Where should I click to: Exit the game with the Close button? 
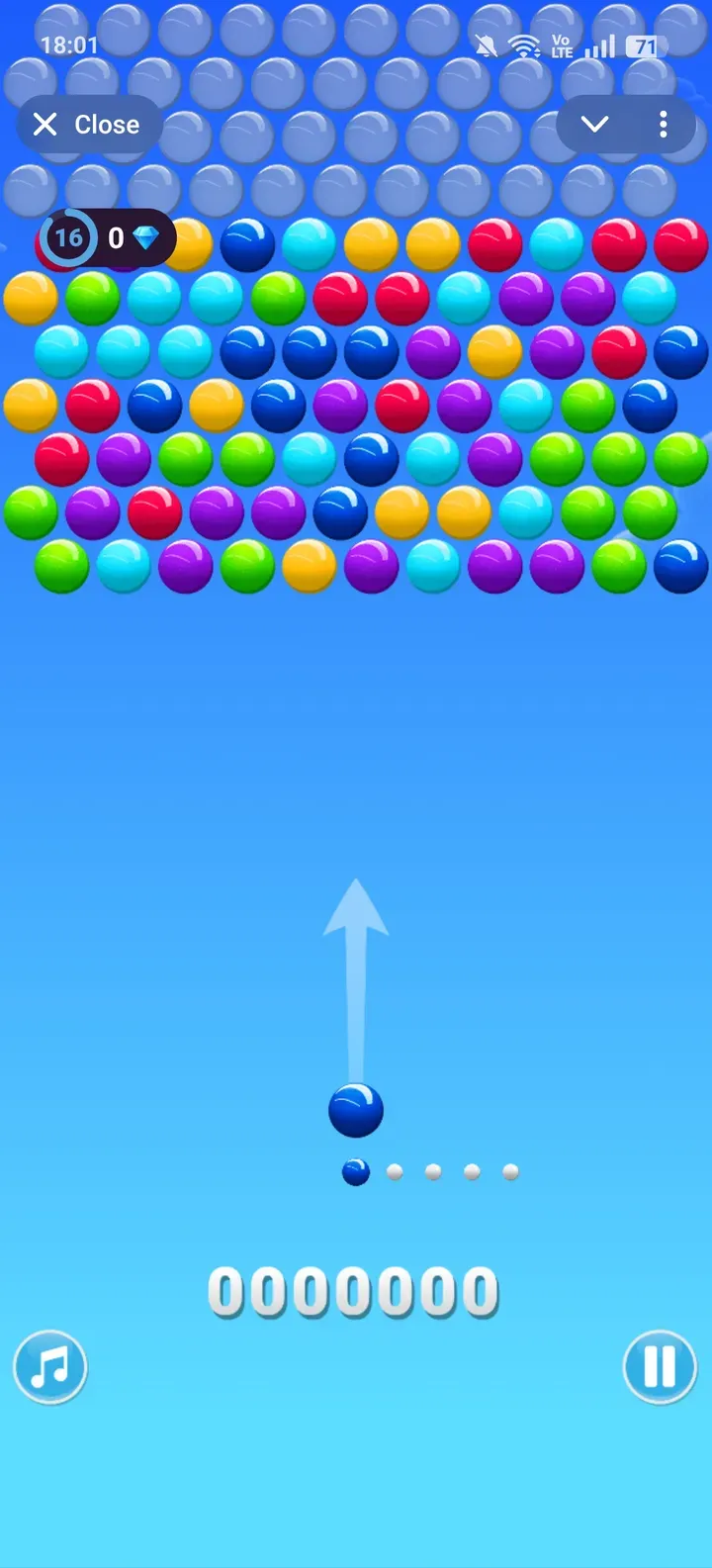tap(89, 125)
